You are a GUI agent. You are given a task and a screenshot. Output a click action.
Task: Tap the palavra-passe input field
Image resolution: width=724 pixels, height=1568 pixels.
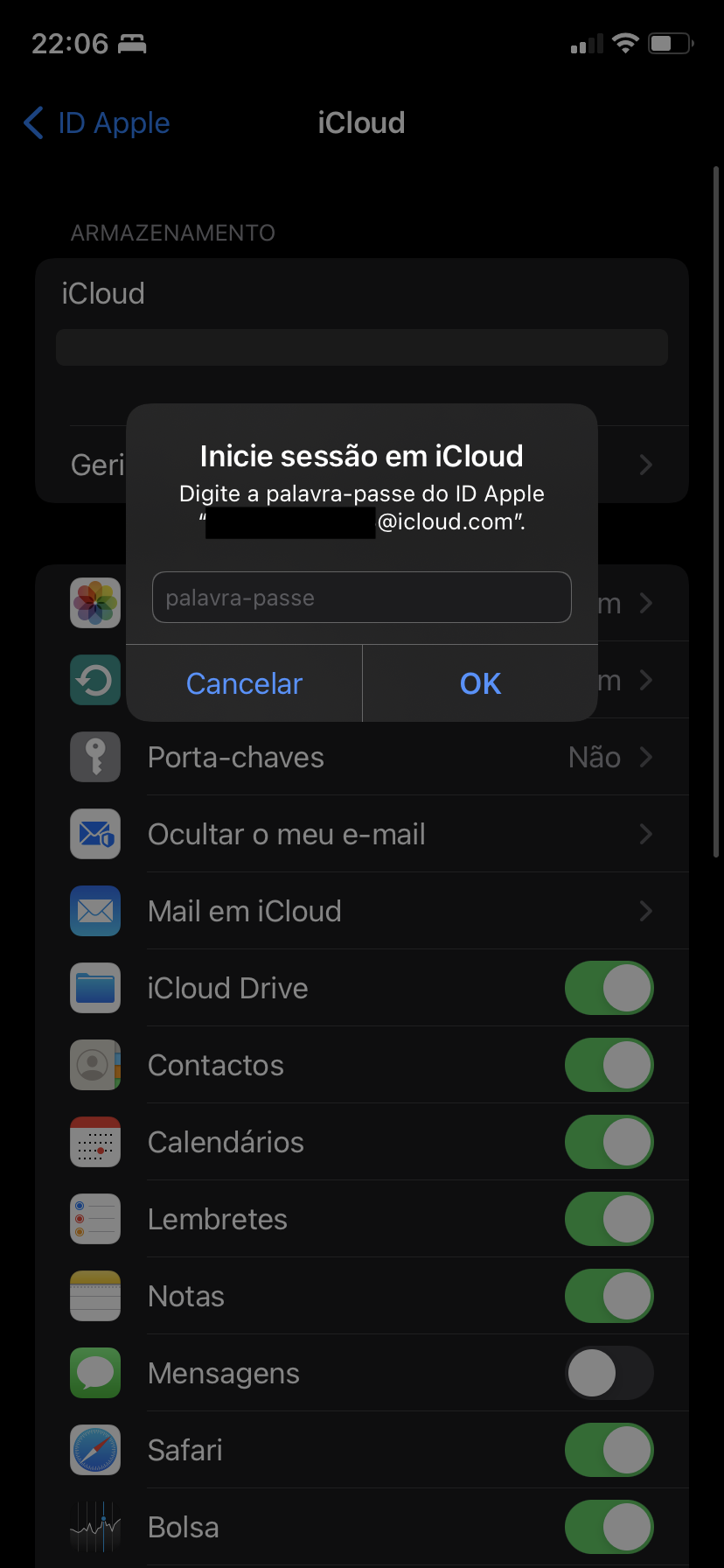tap(361, 598)
